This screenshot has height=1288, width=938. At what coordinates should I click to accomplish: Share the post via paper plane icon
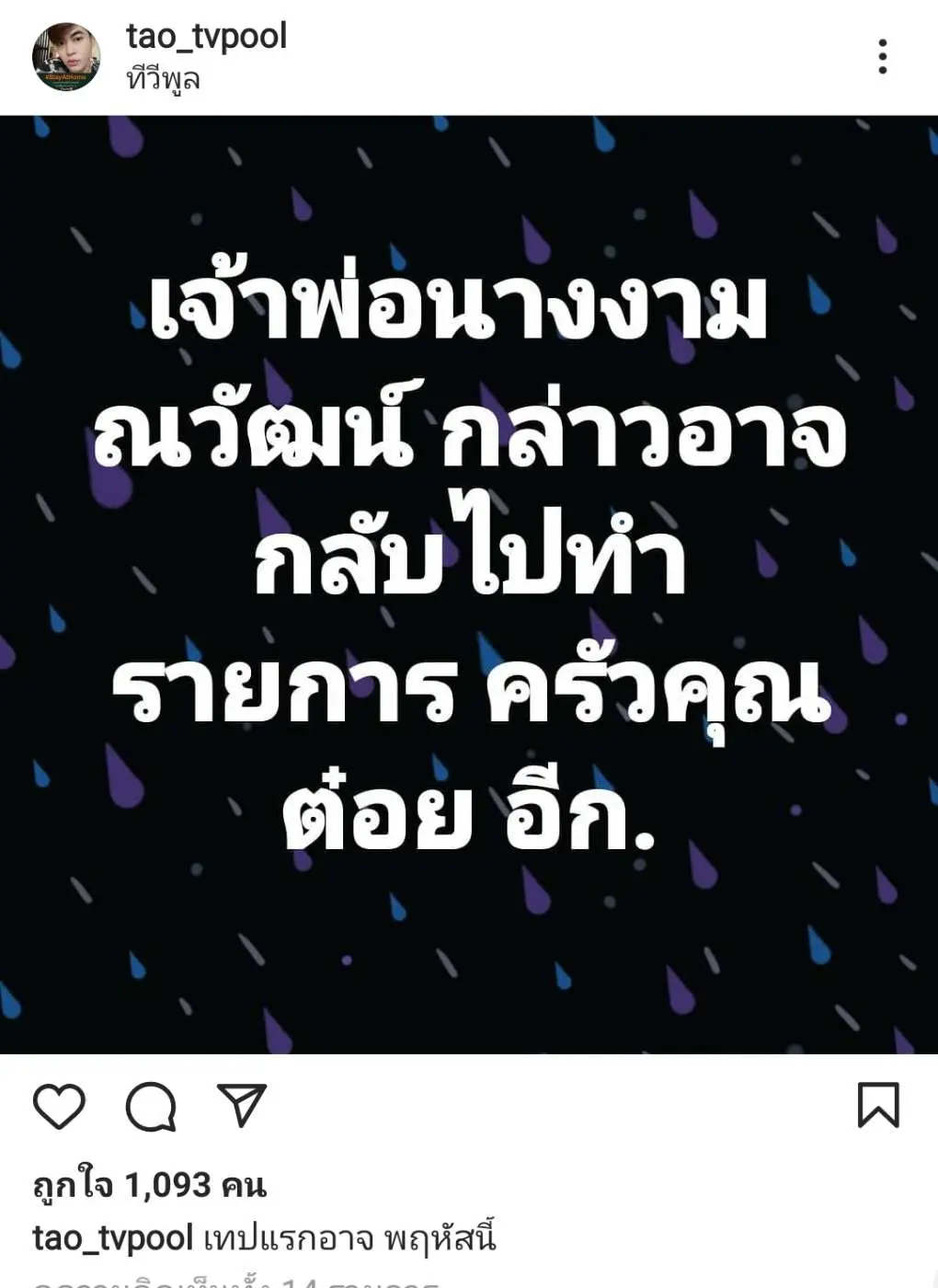tap(242, 1105)
